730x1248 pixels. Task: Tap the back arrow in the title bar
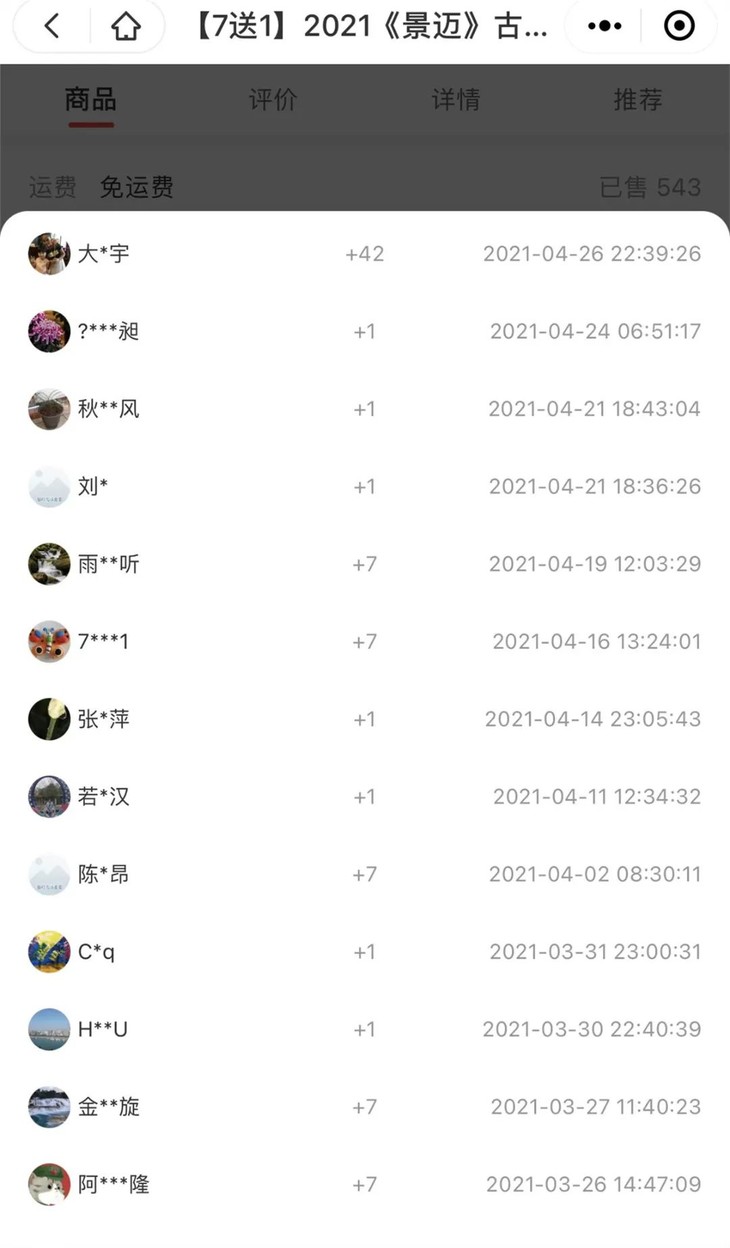pos(48,25)
